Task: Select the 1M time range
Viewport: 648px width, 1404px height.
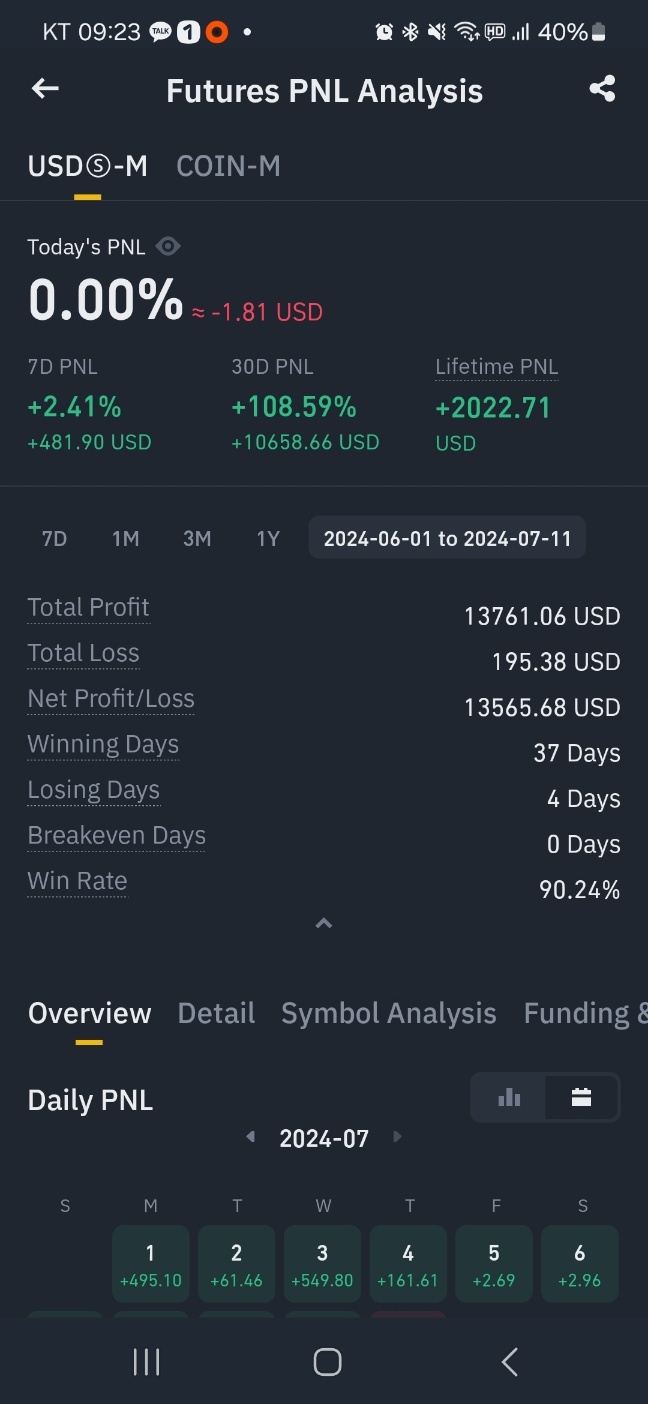Action: [125, 539]
